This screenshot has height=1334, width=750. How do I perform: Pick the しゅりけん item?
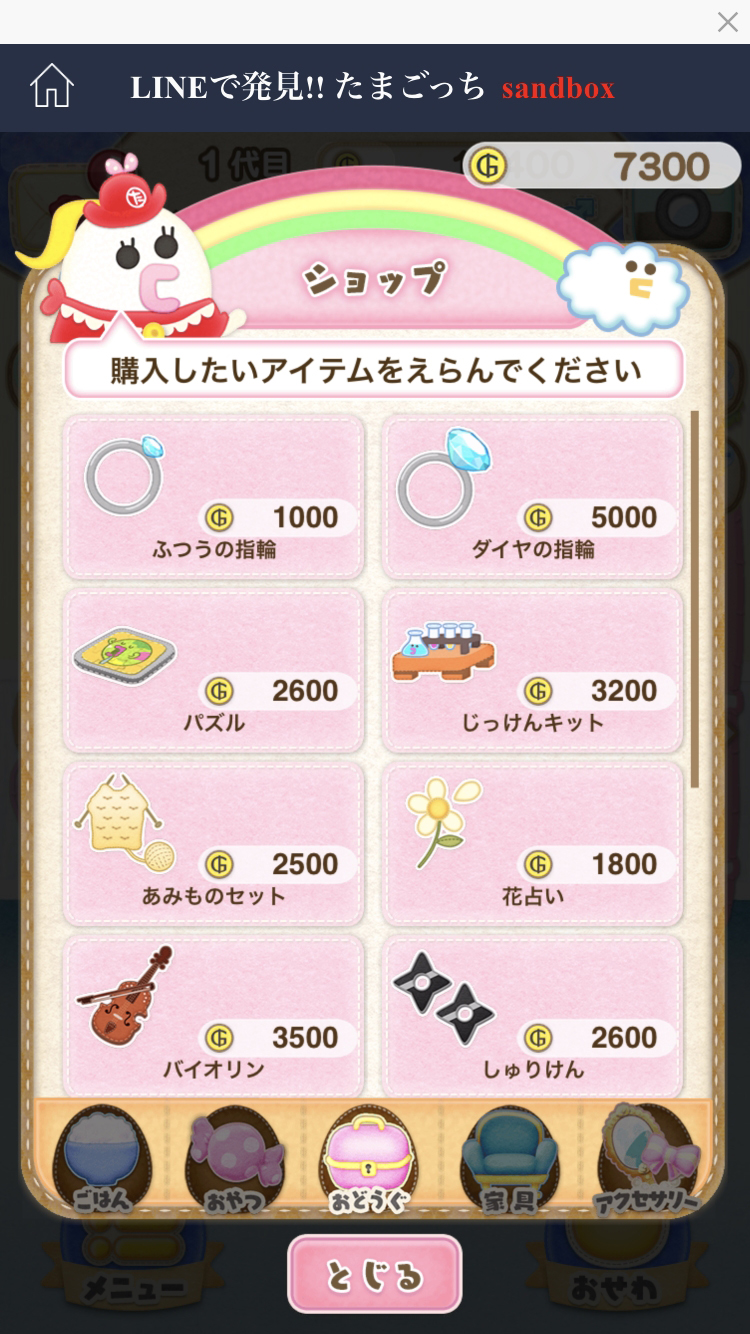click(x=533, y=1016)
